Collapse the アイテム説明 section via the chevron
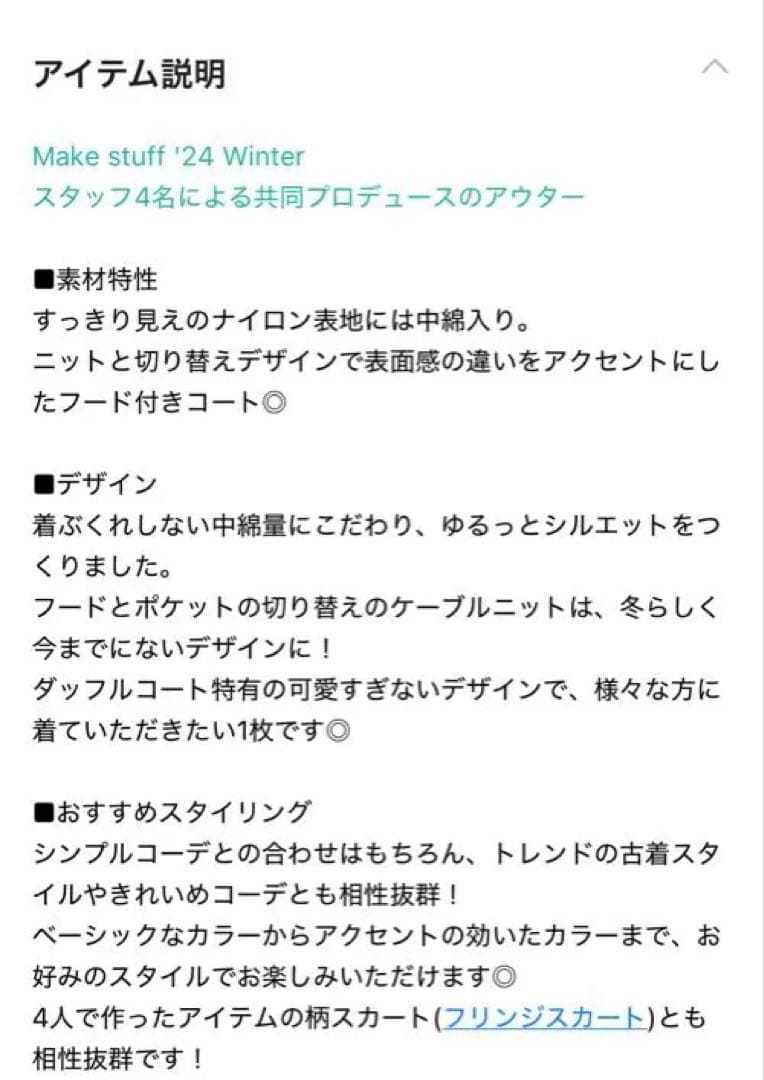Viewport: 764px width, 1080px height. click(x=714, y=68)
